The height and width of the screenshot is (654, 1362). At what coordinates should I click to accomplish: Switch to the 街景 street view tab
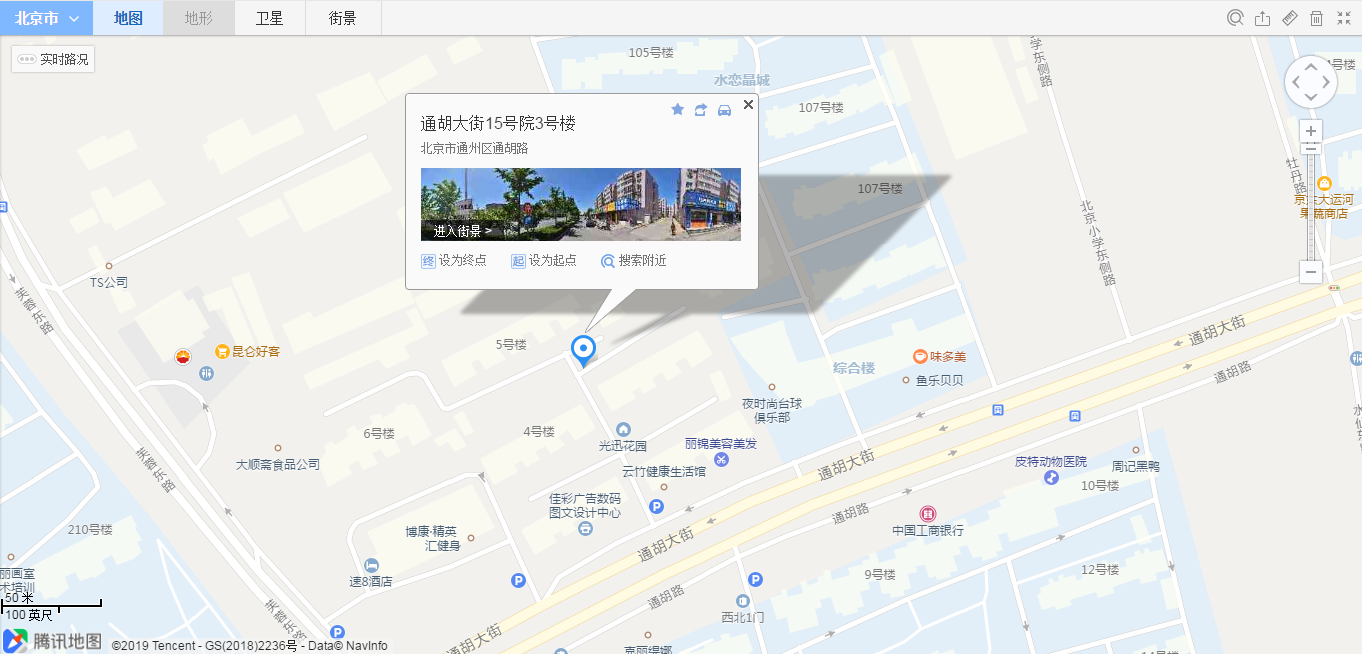pos(342,18)
